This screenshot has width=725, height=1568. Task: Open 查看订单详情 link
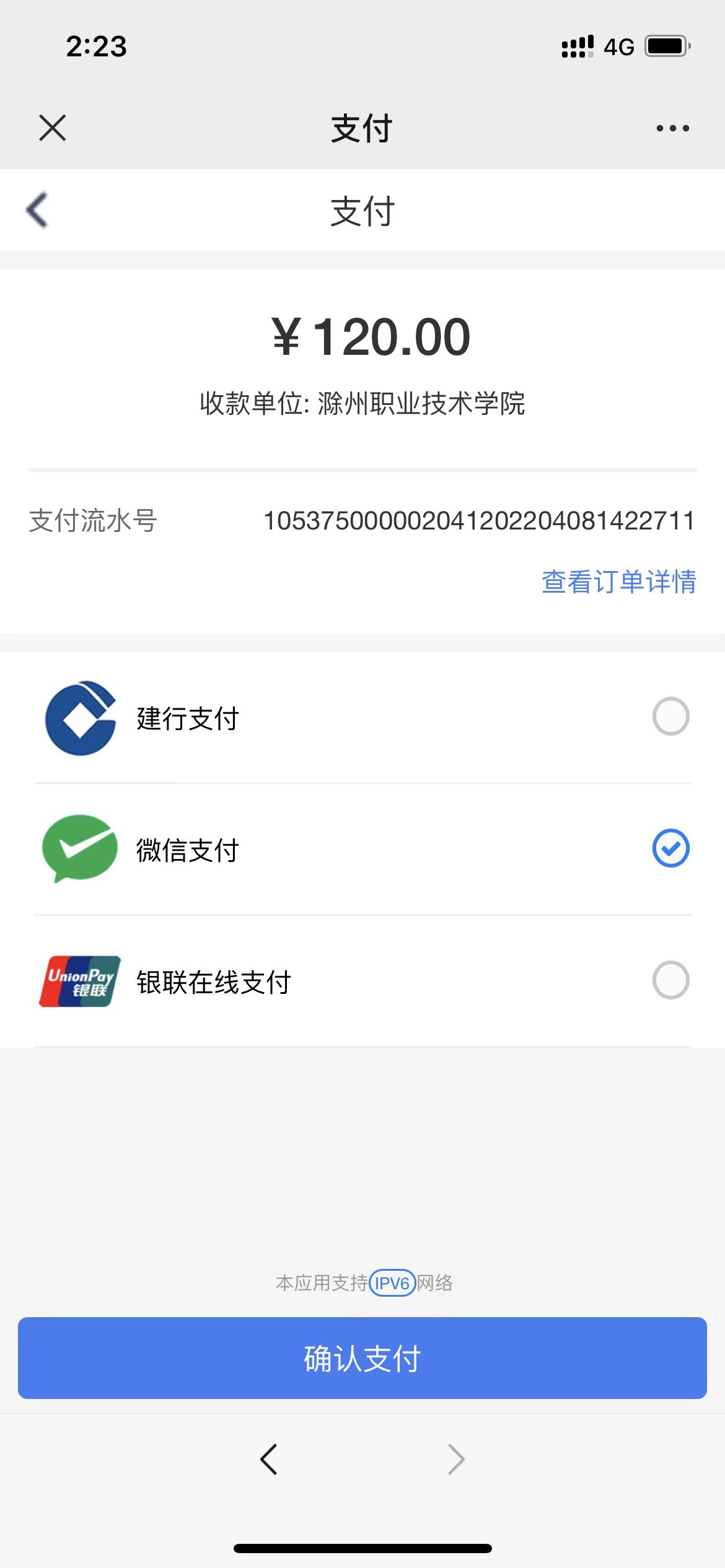click(x=618, y=582)
